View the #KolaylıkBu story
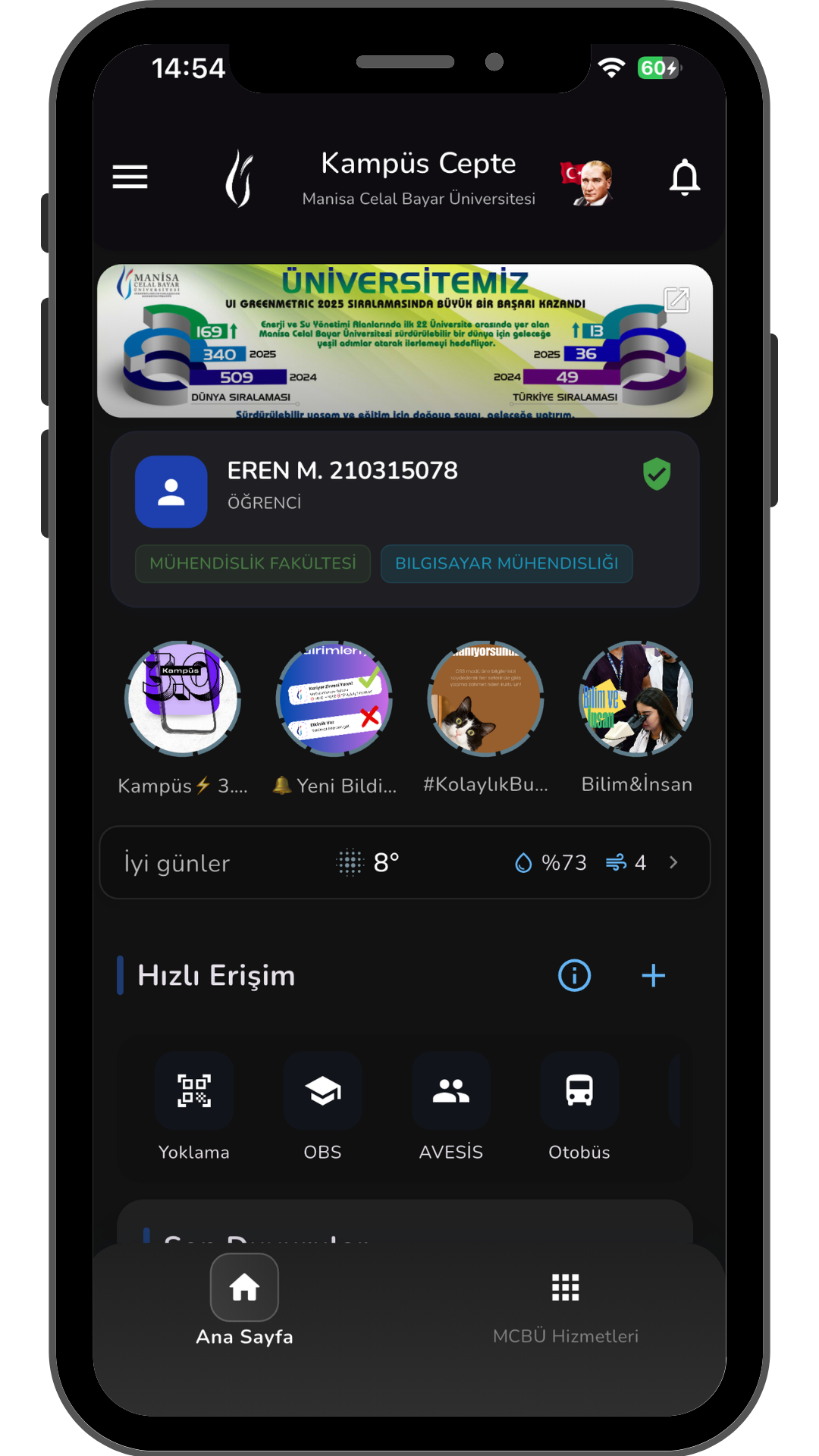The height and width of the screenshot is (1456, 819). [x=485, y=698]
